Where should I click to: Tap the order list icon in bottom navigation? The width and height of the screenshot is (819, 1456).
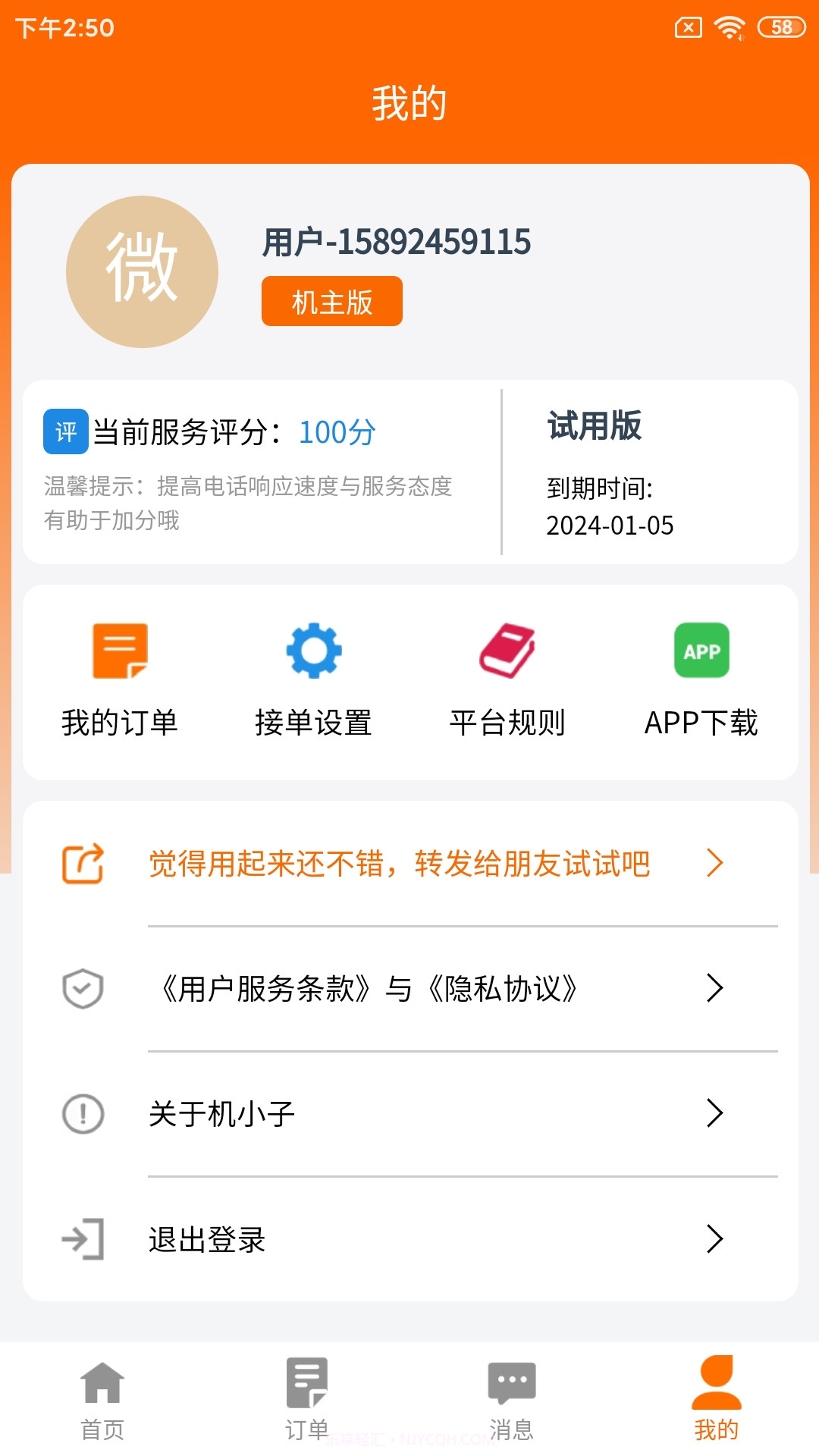(x=307, y=1399)
